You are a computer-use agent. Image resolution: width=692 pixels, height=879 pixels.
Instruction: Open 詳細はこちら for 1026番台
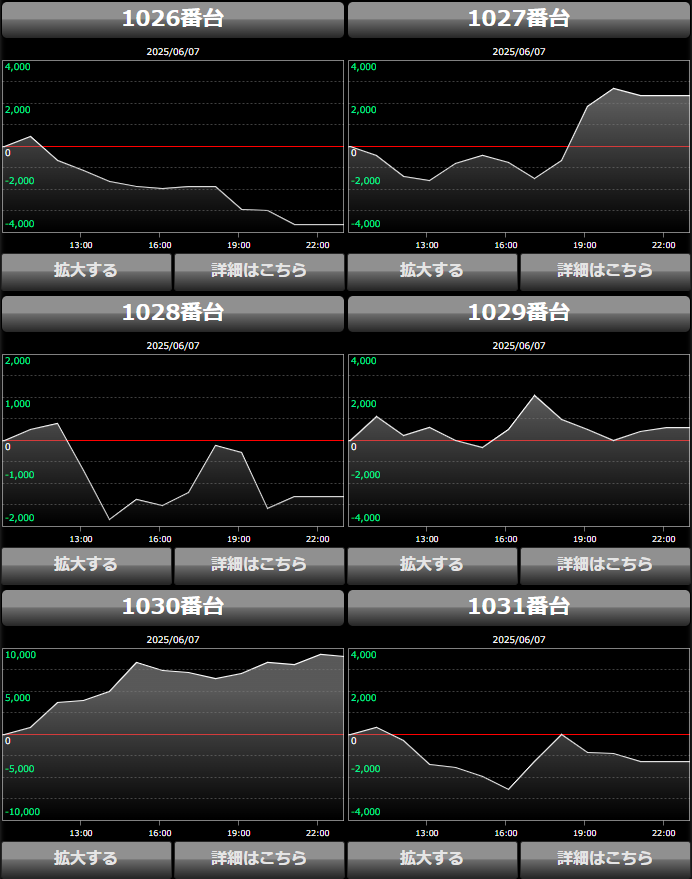click(x=259, y=270)
